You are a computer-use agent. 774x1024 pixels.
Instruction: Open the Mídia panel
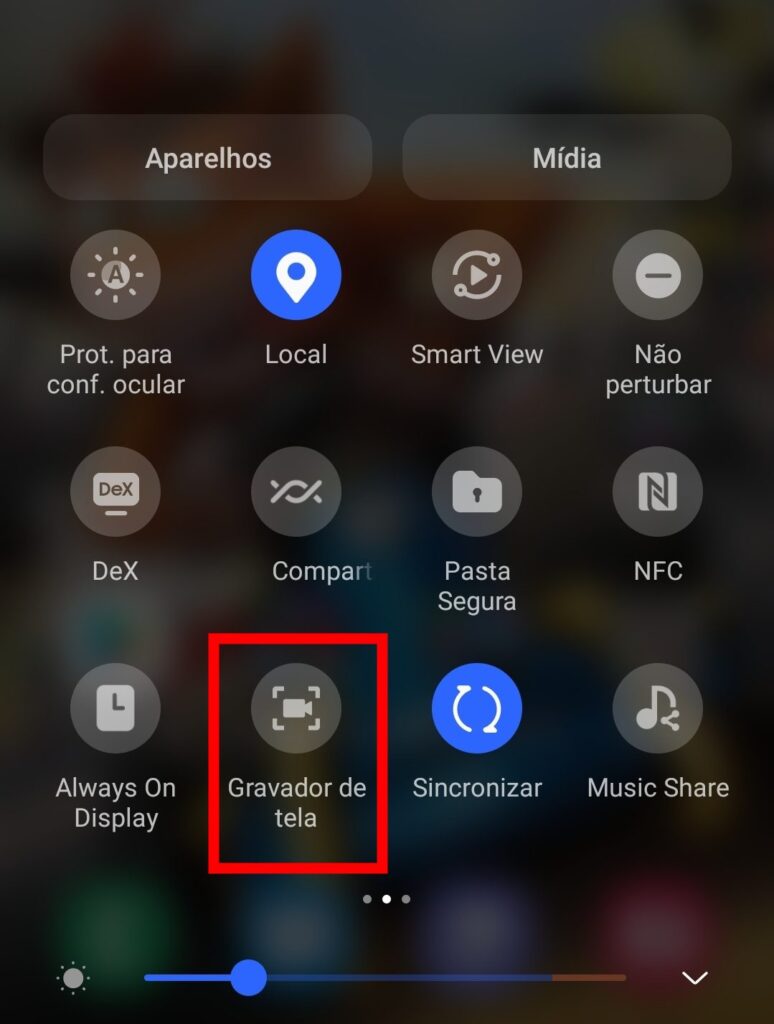(x=566, y=158)
